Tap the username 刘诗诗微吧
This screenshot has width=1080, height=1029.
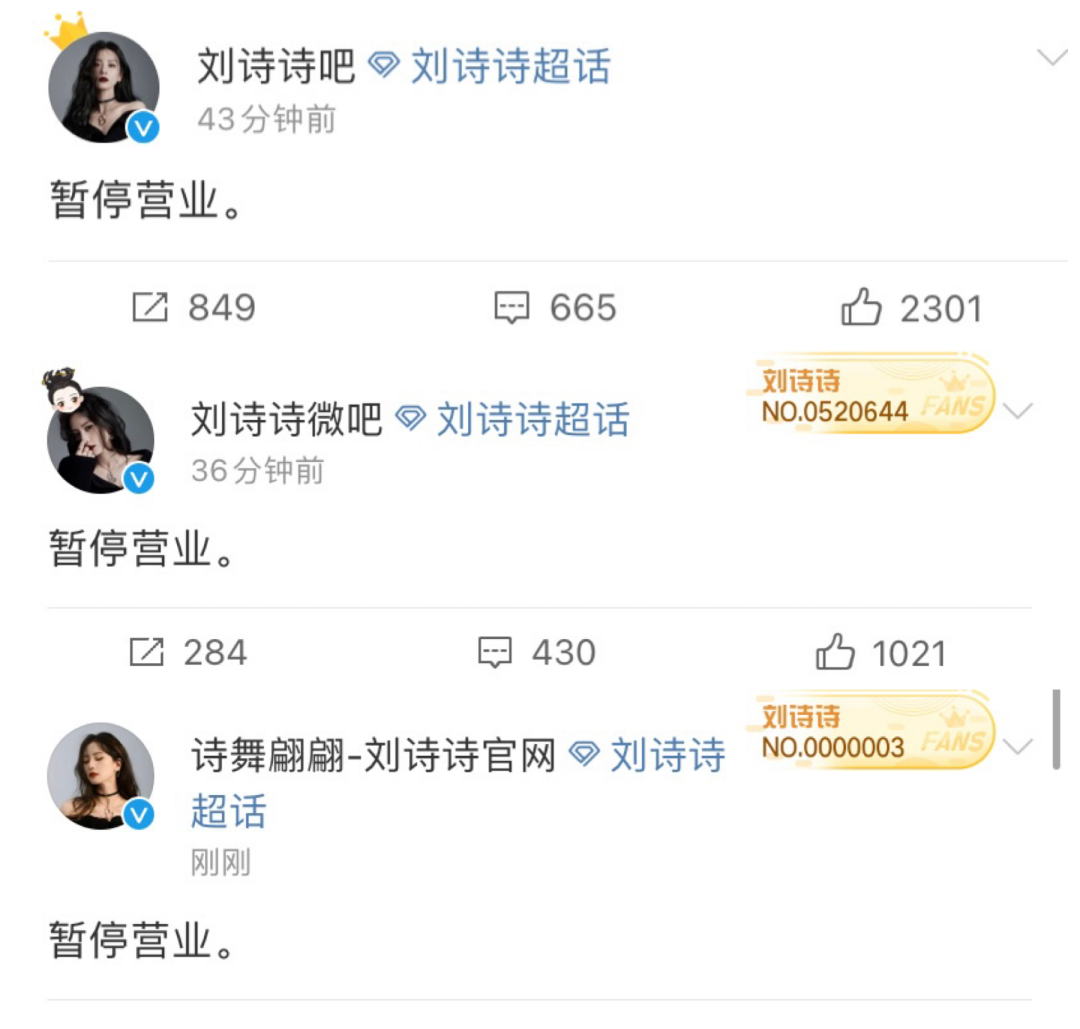287,420
